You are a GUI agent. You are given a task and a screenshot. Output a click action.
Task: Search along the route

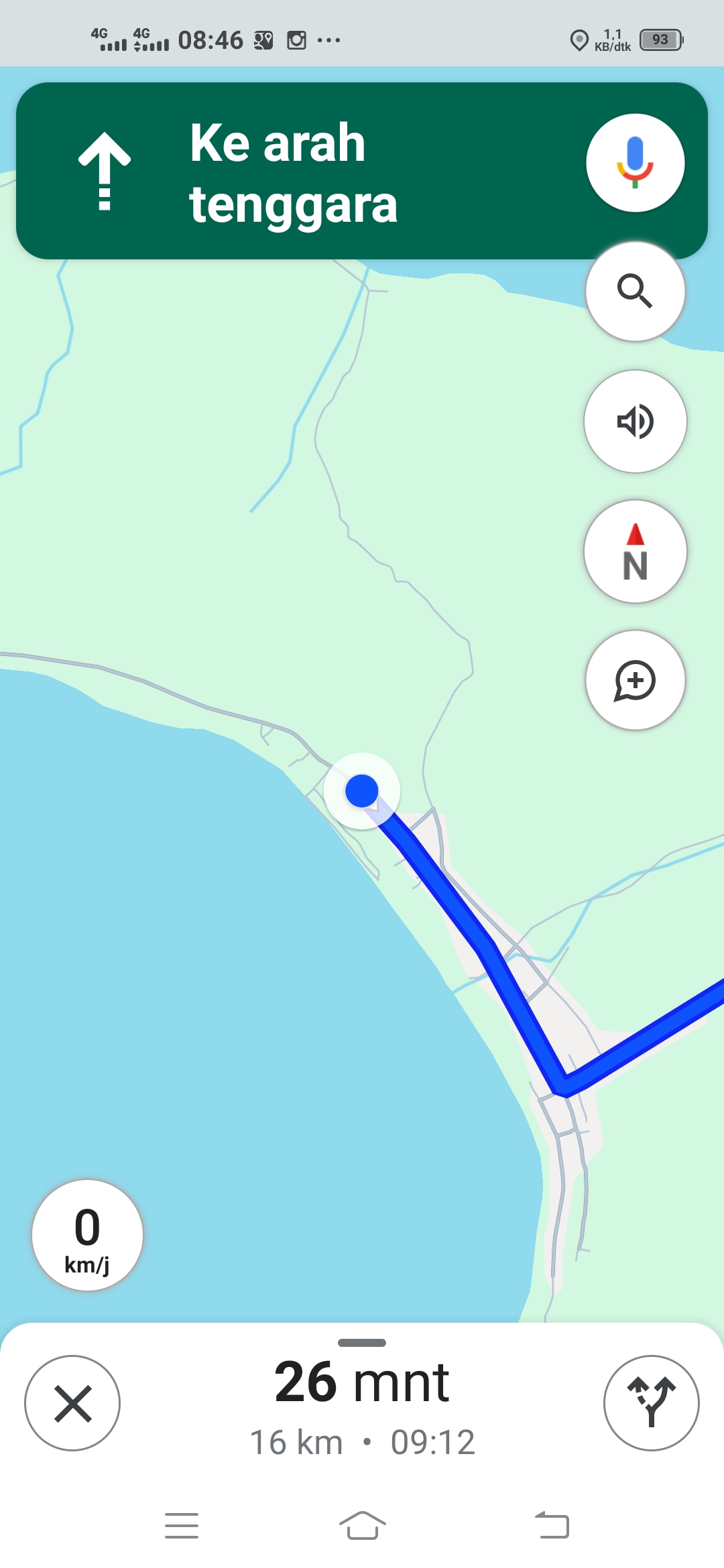(x=635, y=291)
